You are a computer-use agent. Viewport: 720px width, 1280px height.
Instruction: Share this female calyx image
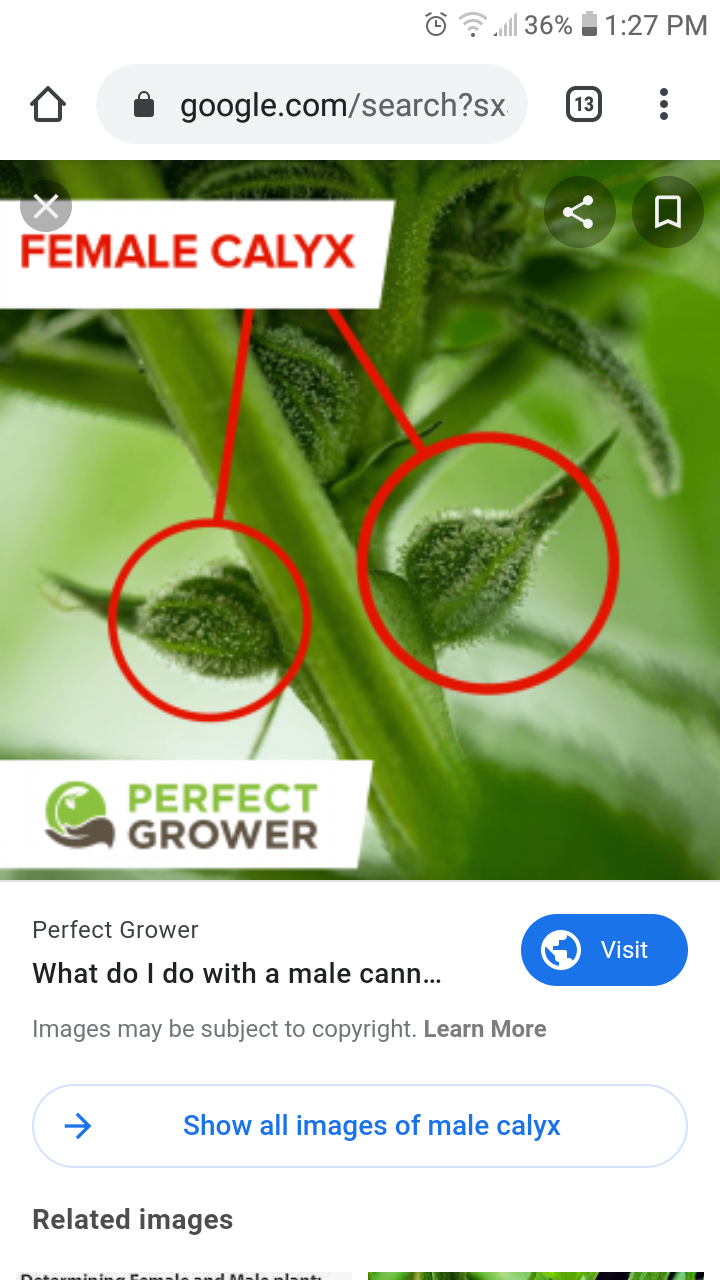(x=578, y=212)
